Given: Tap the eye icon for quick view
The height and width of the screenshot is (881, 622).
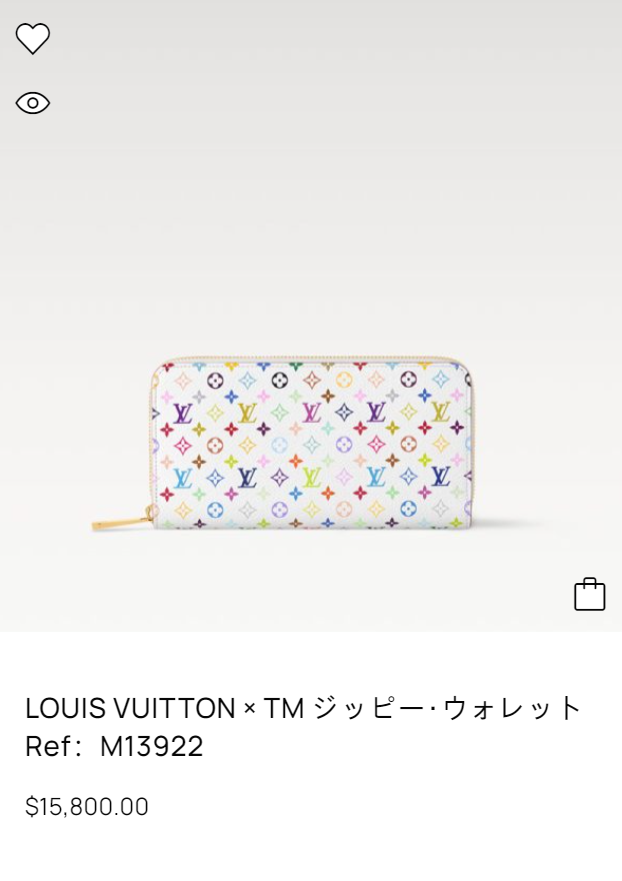Looking at the screenshot, I should pyautogui.click(x=33, y=103).
